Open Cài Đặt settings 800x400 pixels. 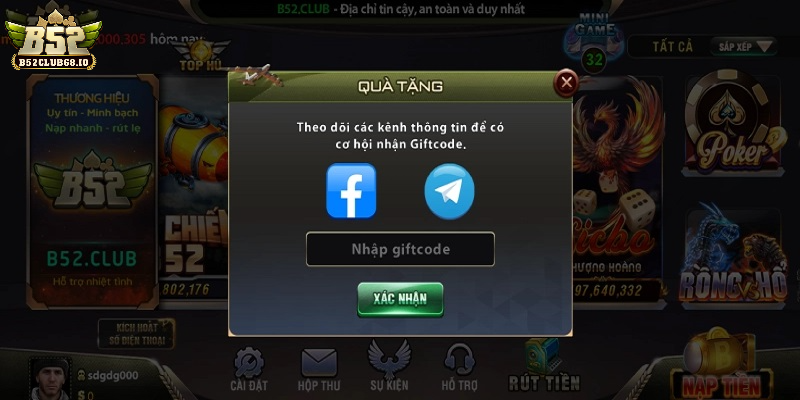247,367
